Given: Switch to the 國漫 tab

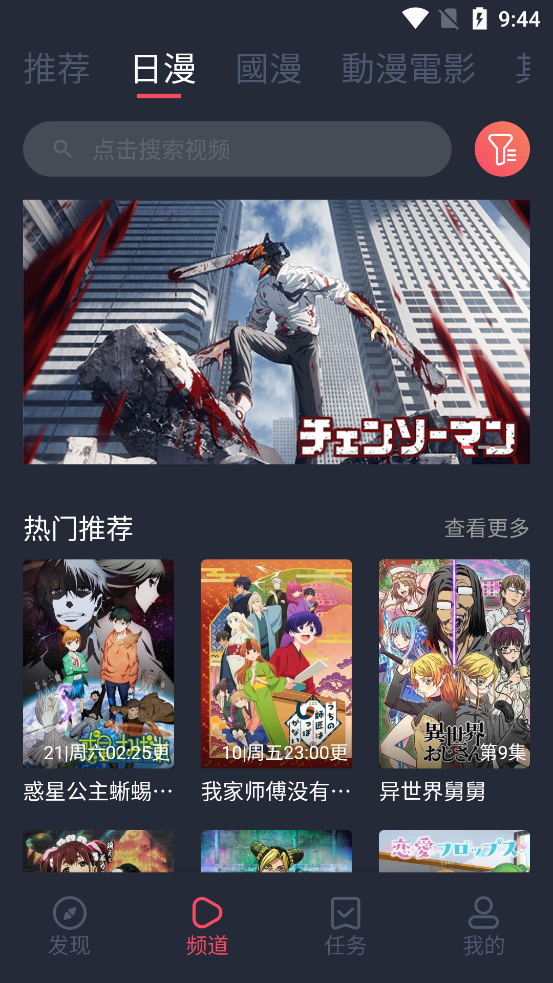Looking at the screenshot, I should [x=269, y=69].
